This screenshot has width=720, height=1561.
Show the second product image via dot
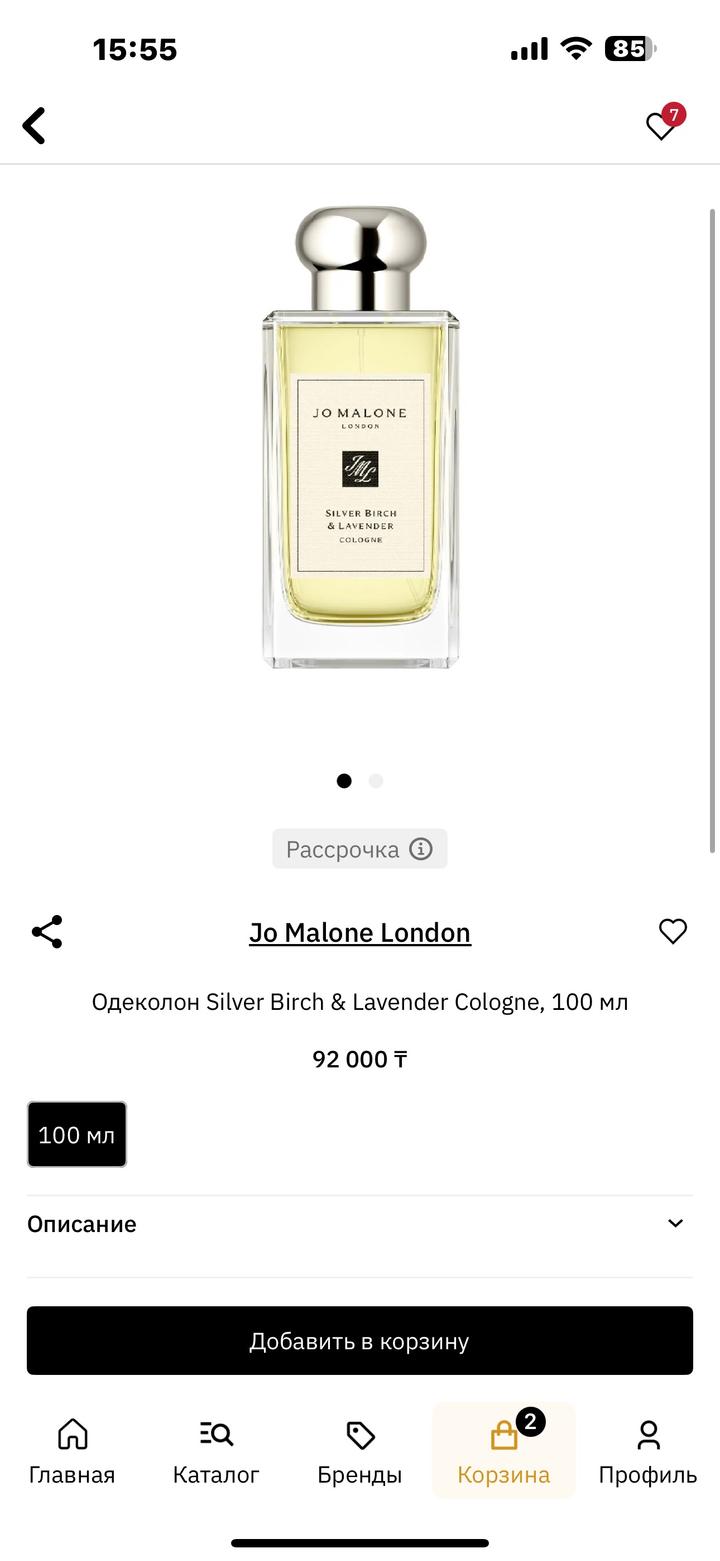pyautogui.click(x=376, y=781)
